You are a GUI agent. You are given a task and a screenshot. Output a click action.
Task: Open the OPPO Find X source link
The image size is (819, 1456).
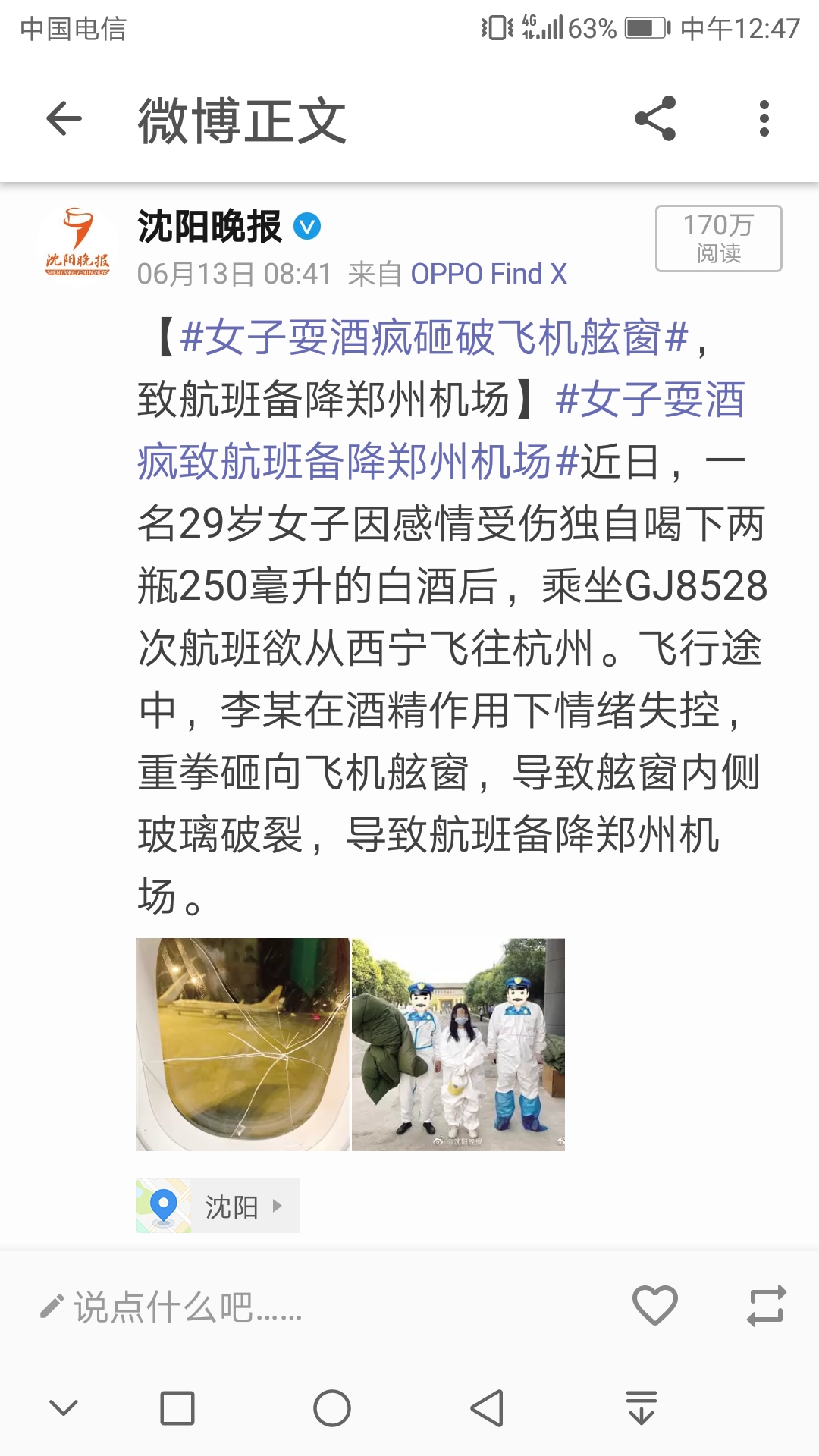coord(488,274)
